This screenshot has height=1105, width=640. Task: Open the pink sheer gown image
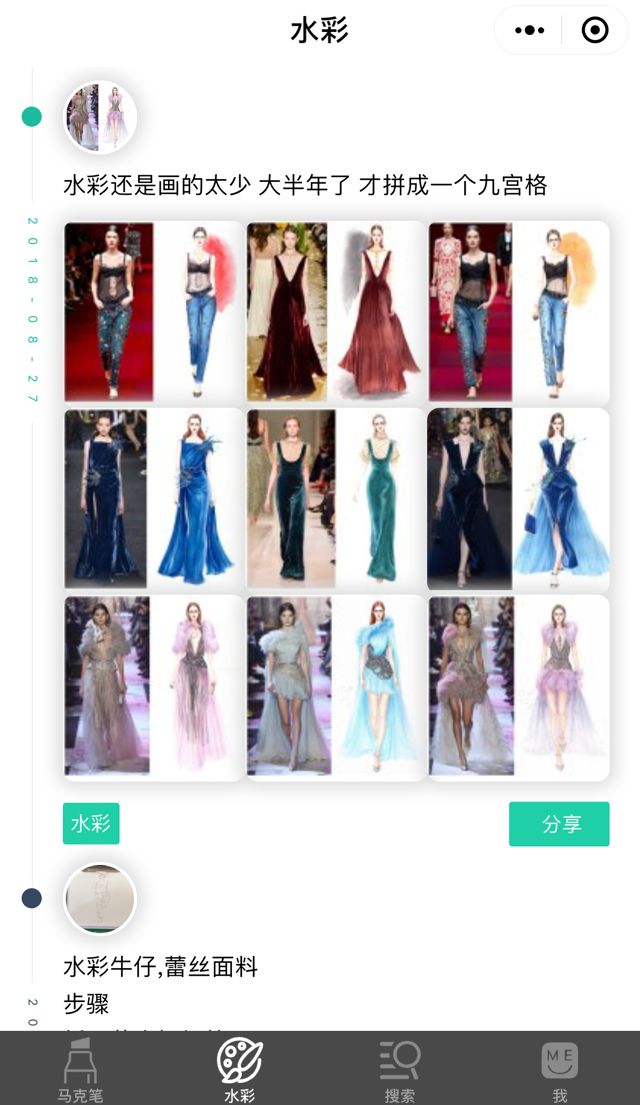click(x=154, y=686)
